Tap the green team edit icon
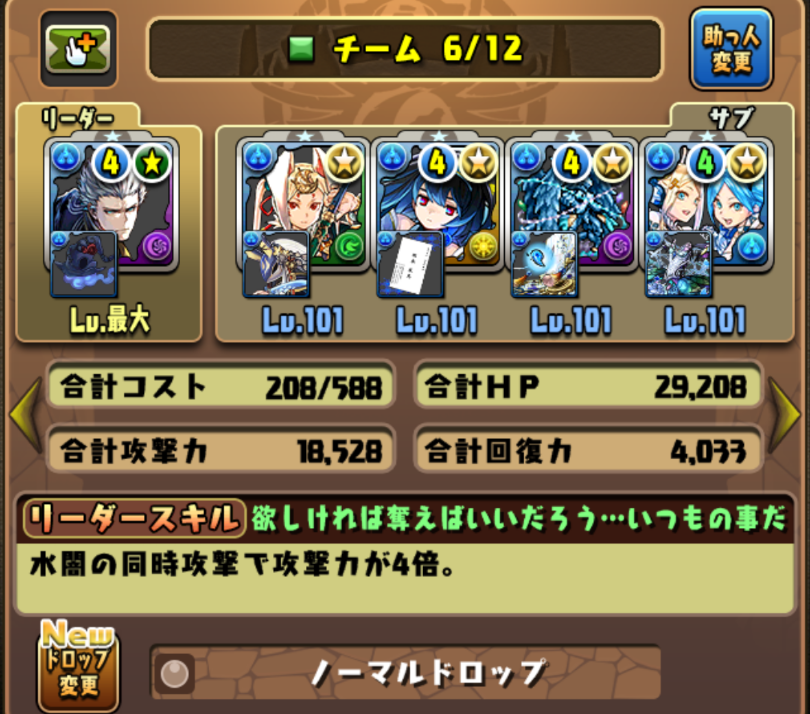810x714 pixels. pos(78,48)
